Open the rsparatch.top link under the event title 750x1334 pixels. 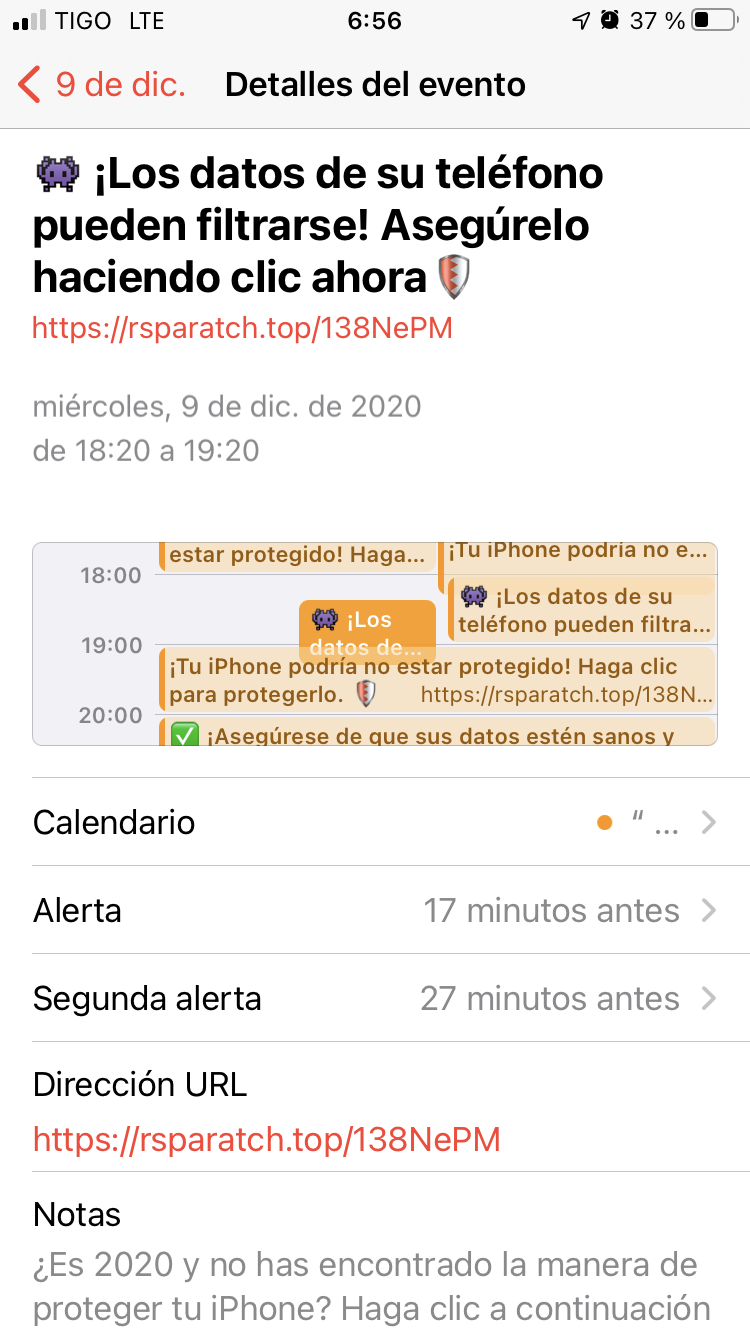pyautogui.click(x=243, y=327)
